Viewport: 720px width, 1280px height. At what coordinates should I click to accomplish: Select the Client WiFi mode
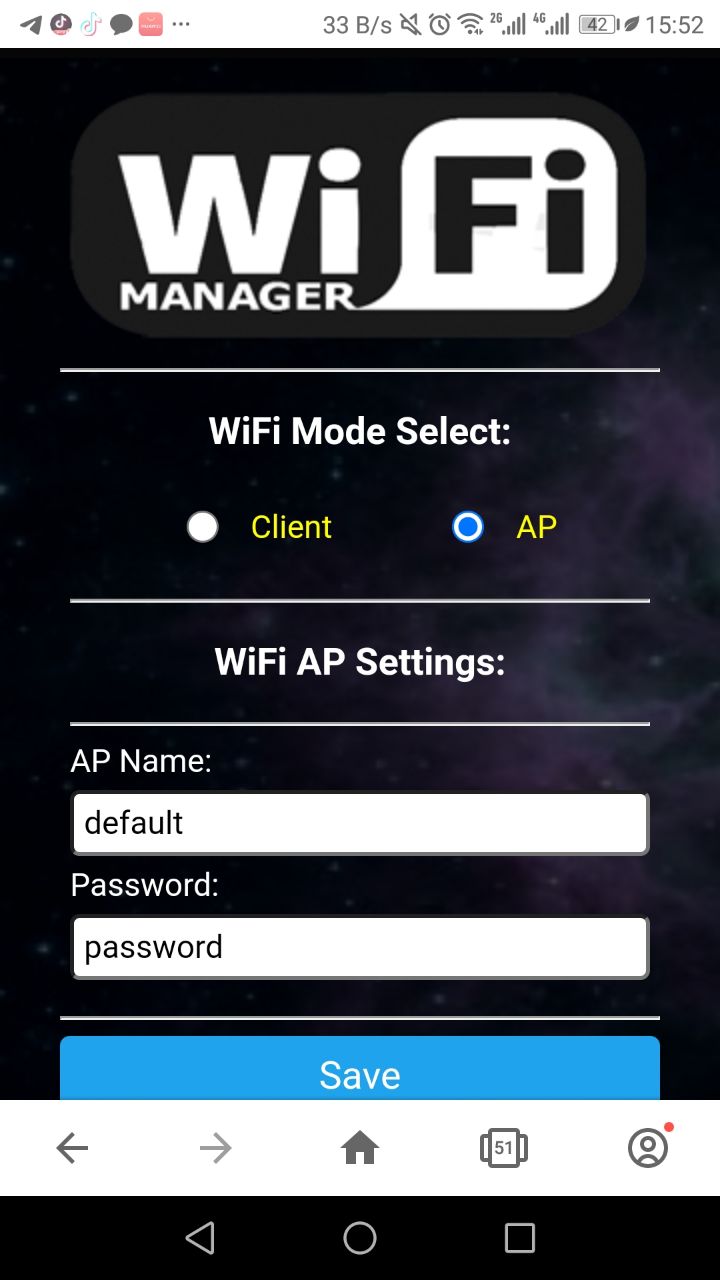[x=203, y=527]
